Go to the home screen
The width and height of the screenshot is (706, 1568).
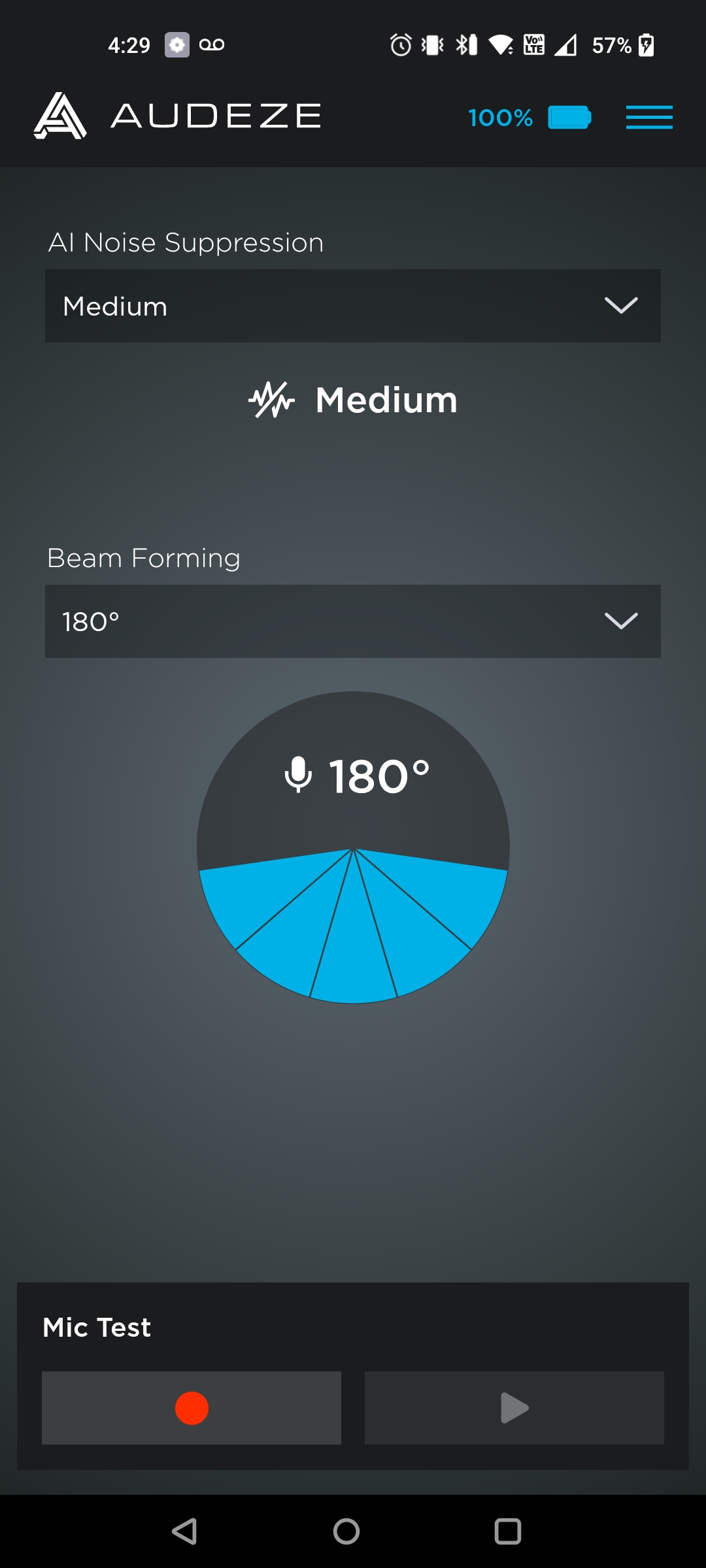(346, 1531)
